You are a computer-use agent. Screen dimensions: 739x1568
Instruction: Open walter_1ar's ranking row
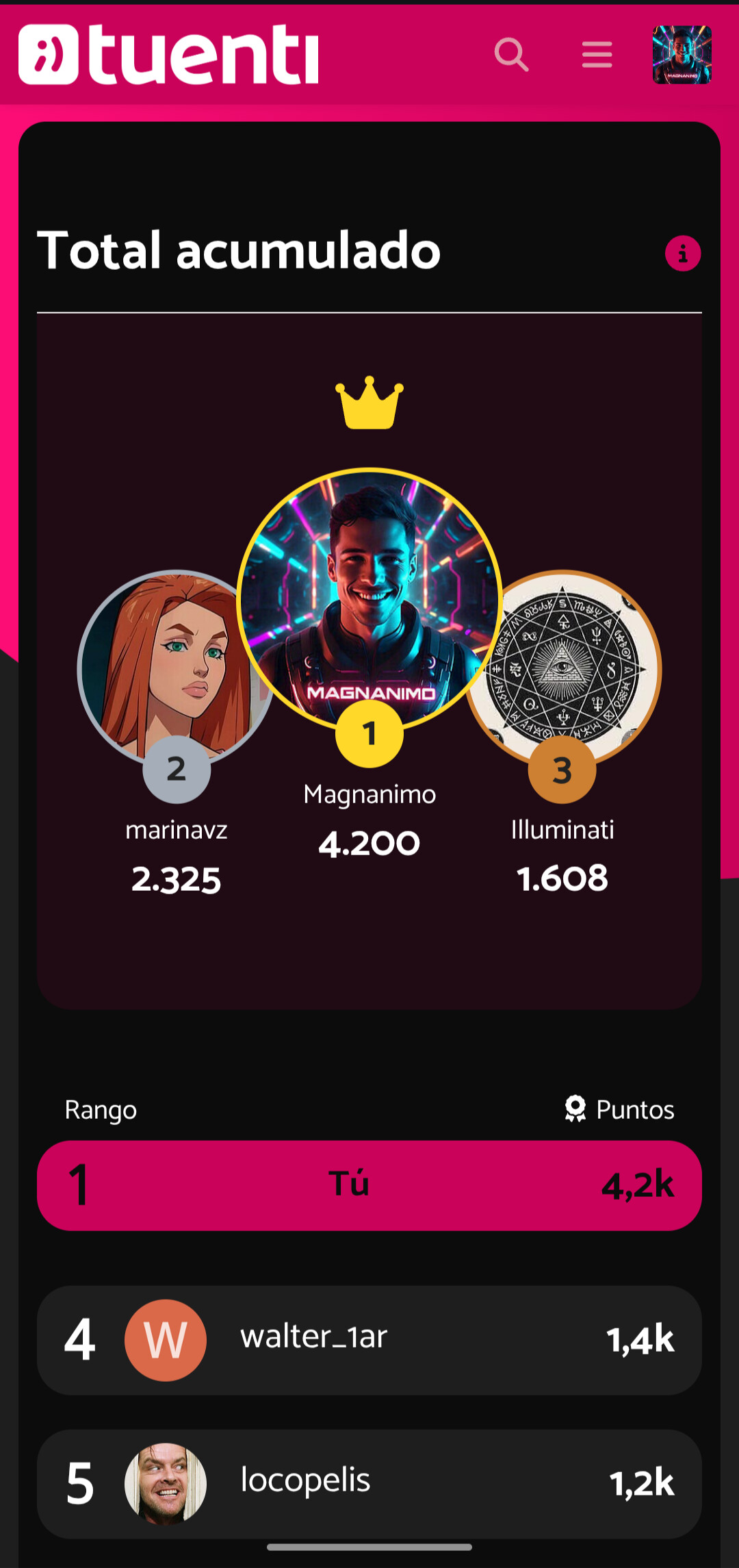tap(369, 1340)
